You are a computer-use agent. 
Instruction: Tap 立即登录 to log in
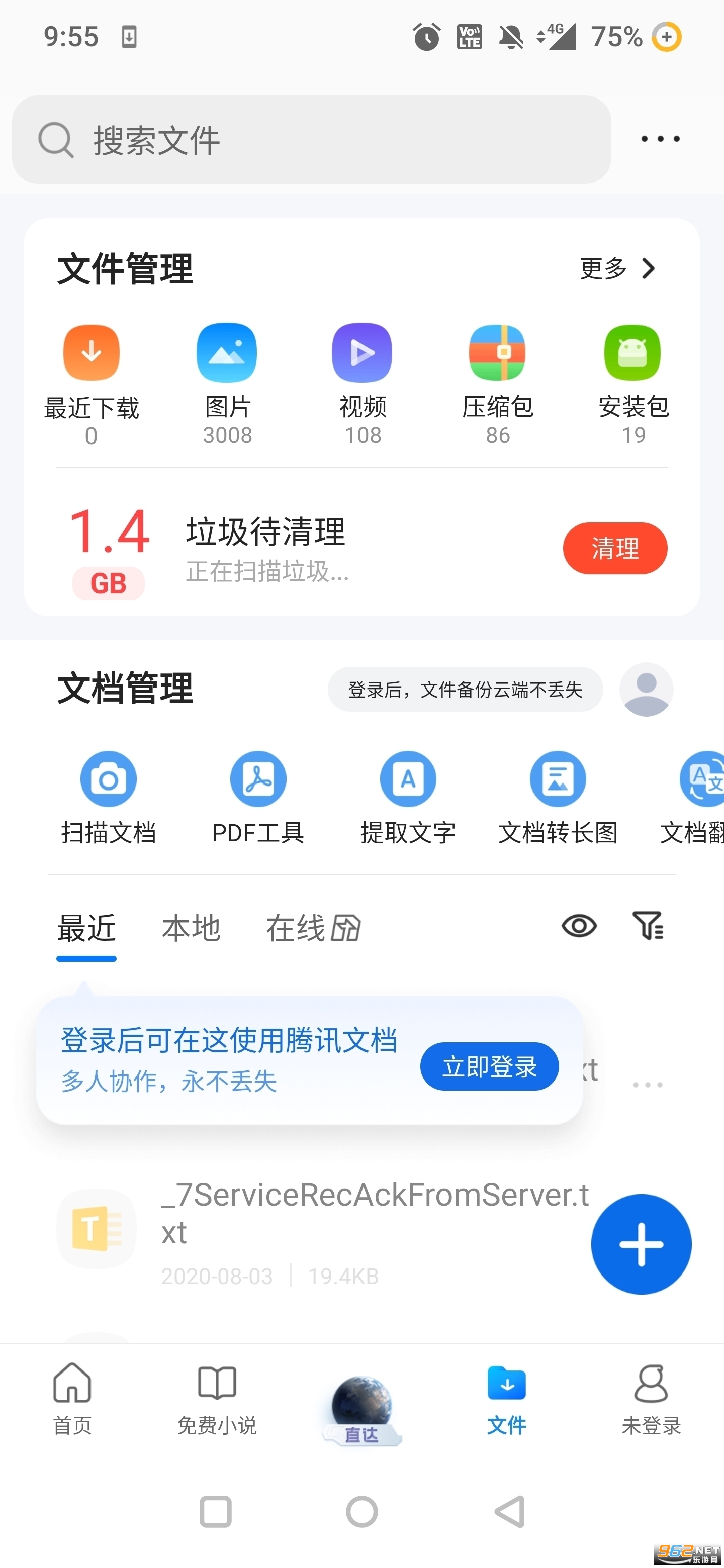pyautogui.click(x=490, y=1066)
